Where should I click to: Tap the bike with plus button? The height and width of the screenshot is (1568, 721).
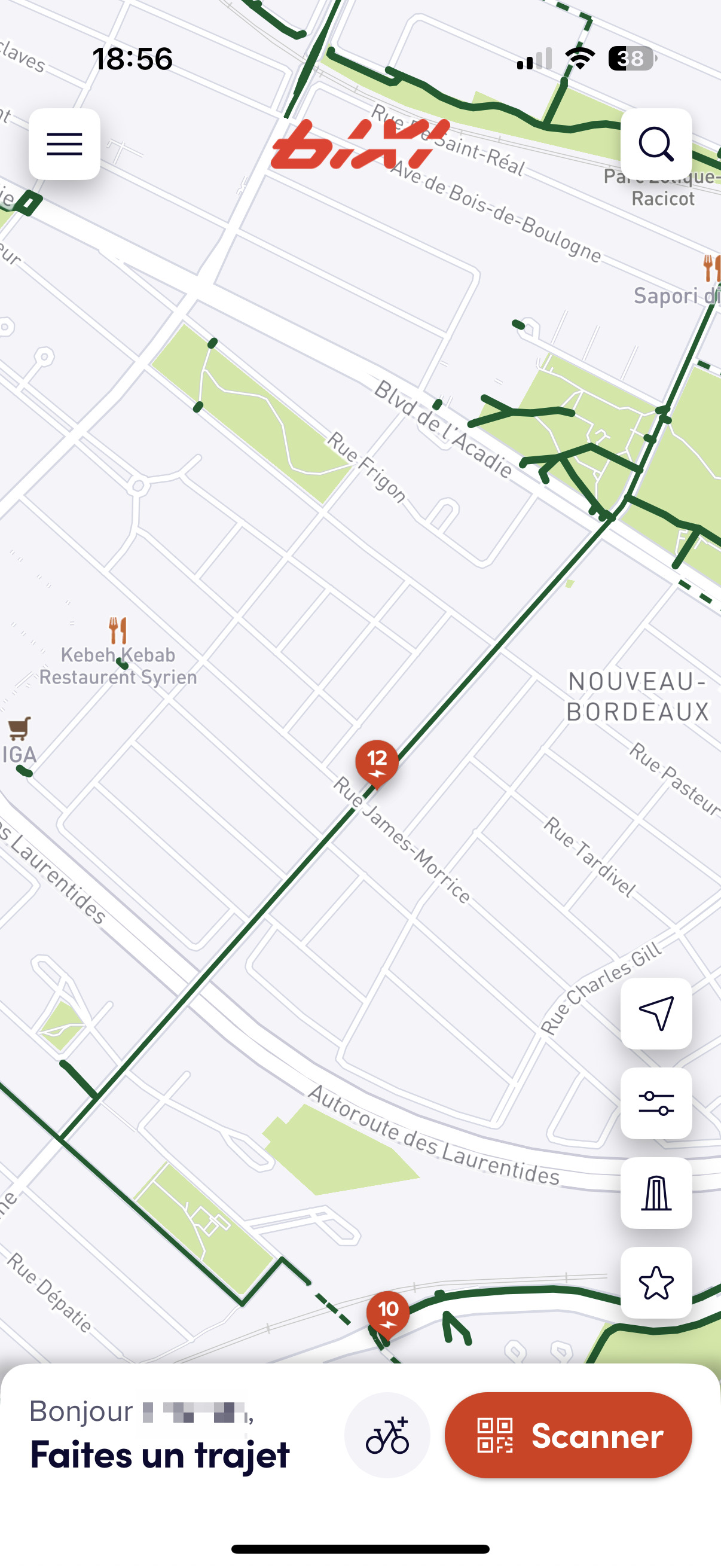387,1435
